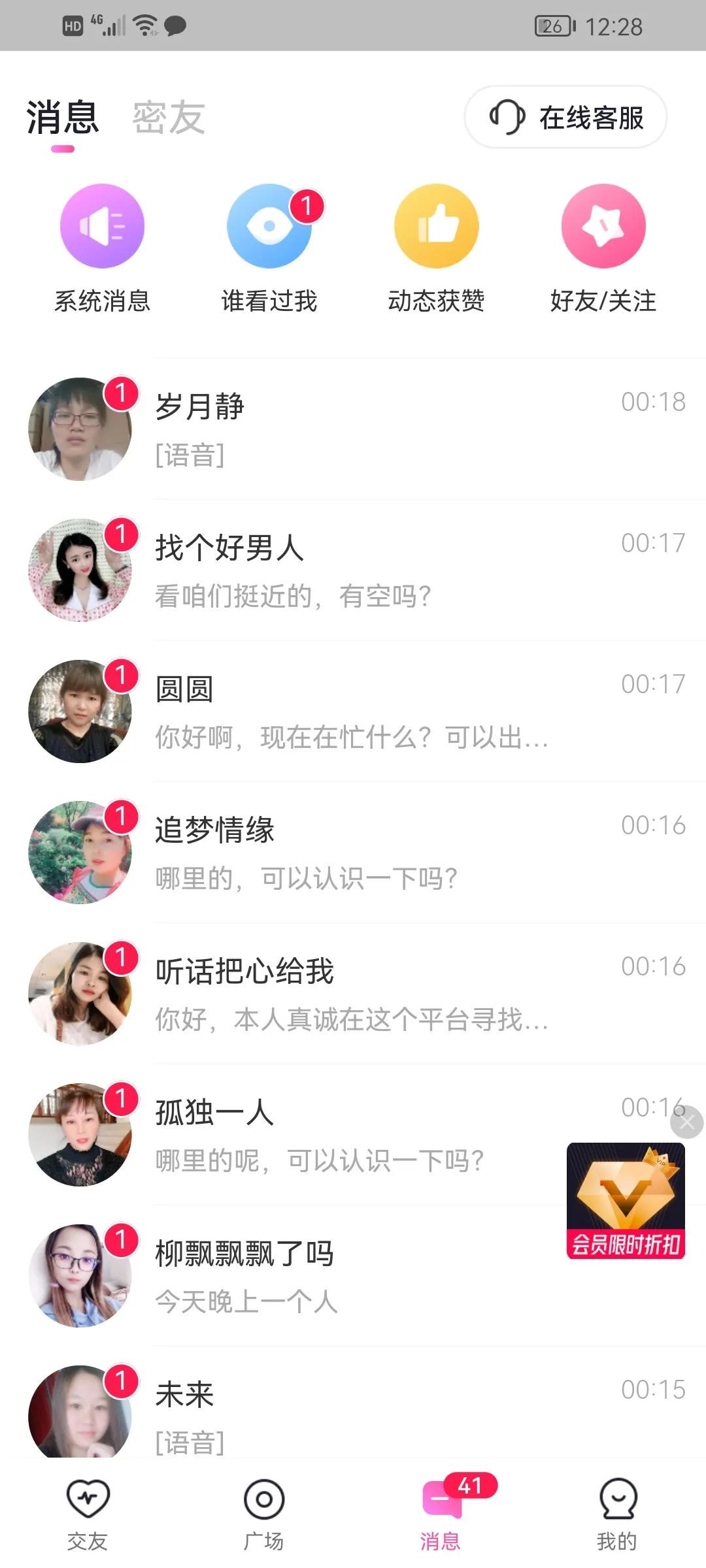Open the 会员限时折扣 VIP offer
The image size is (706, 1568).
[x=626, y=1201]
